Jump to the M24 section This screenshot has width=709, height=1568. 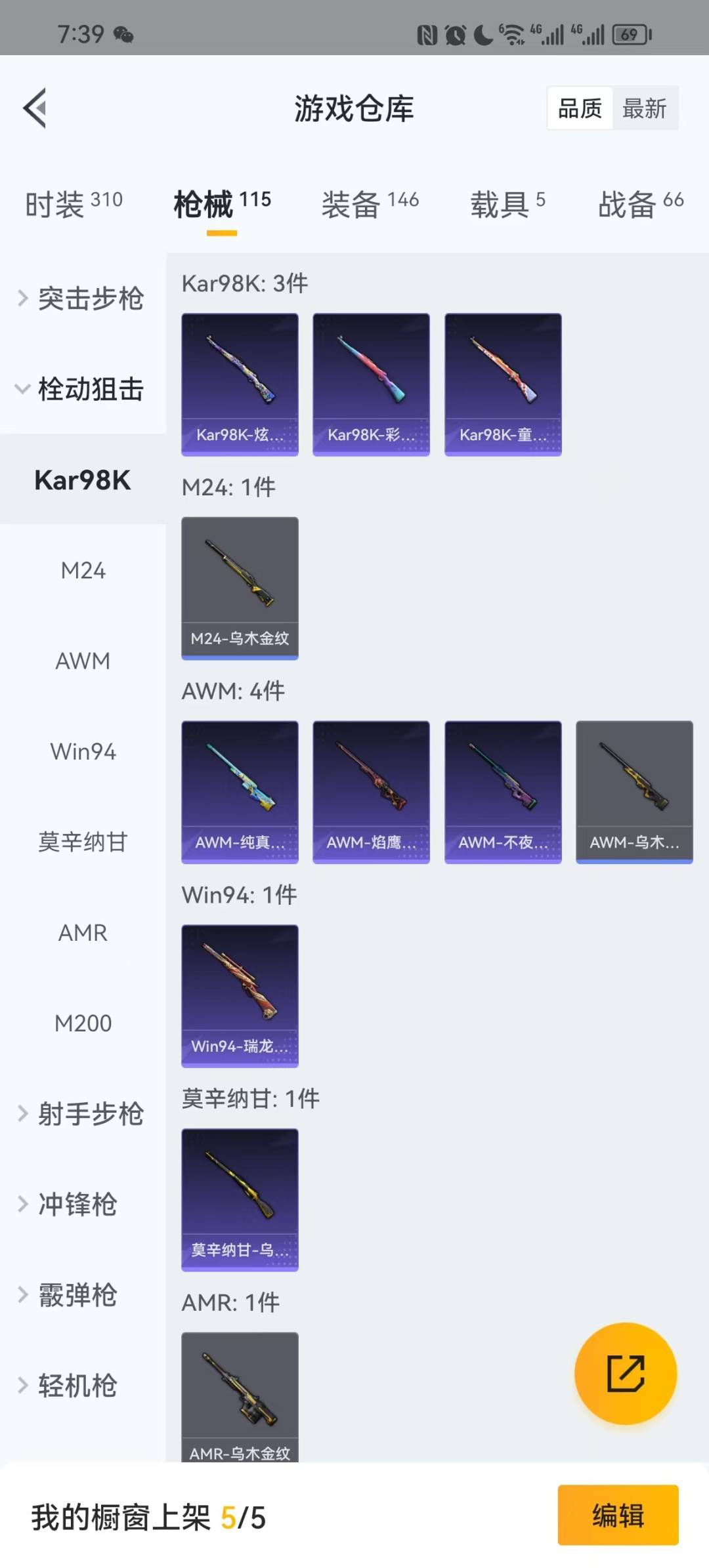tap(83, 571)
